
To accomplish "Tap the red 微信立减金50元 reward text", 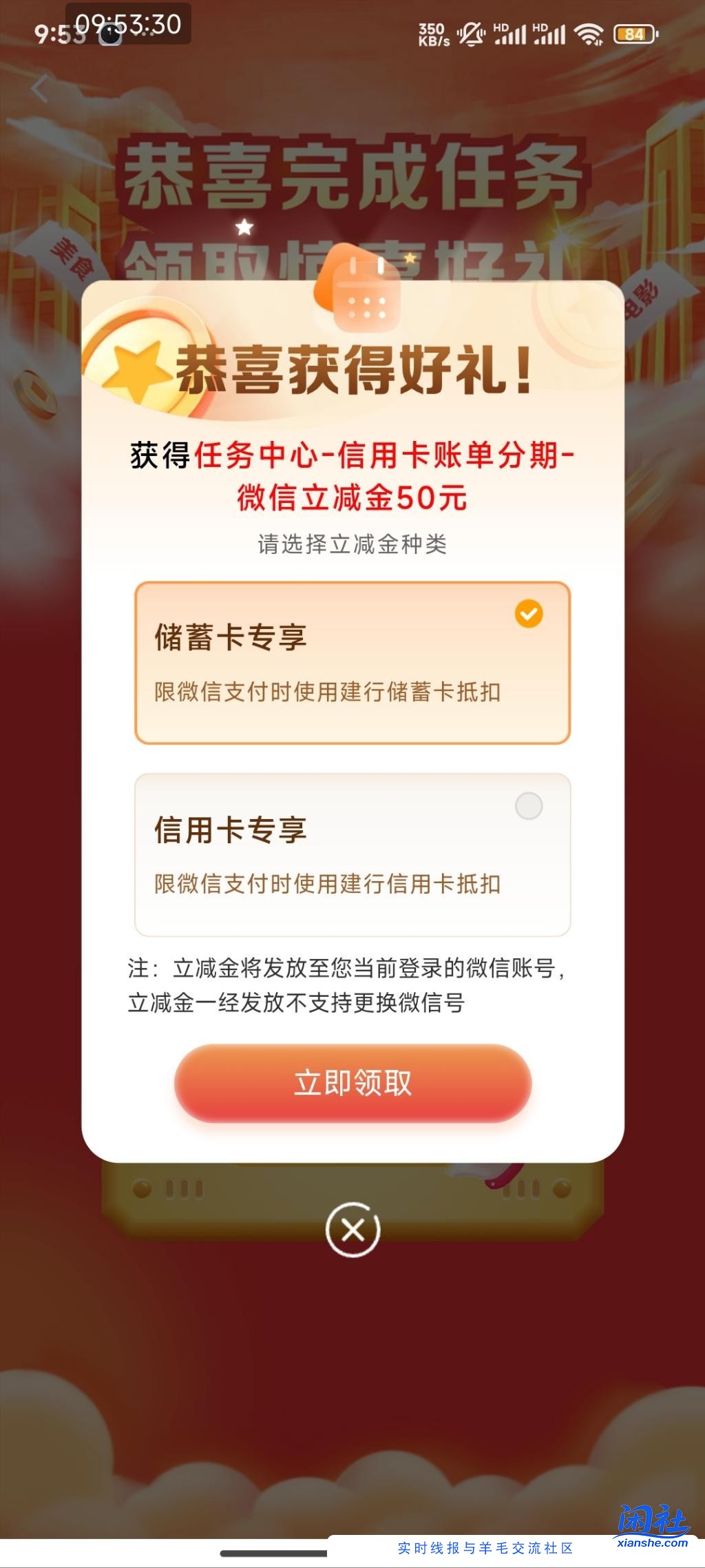I will (352, 496).
